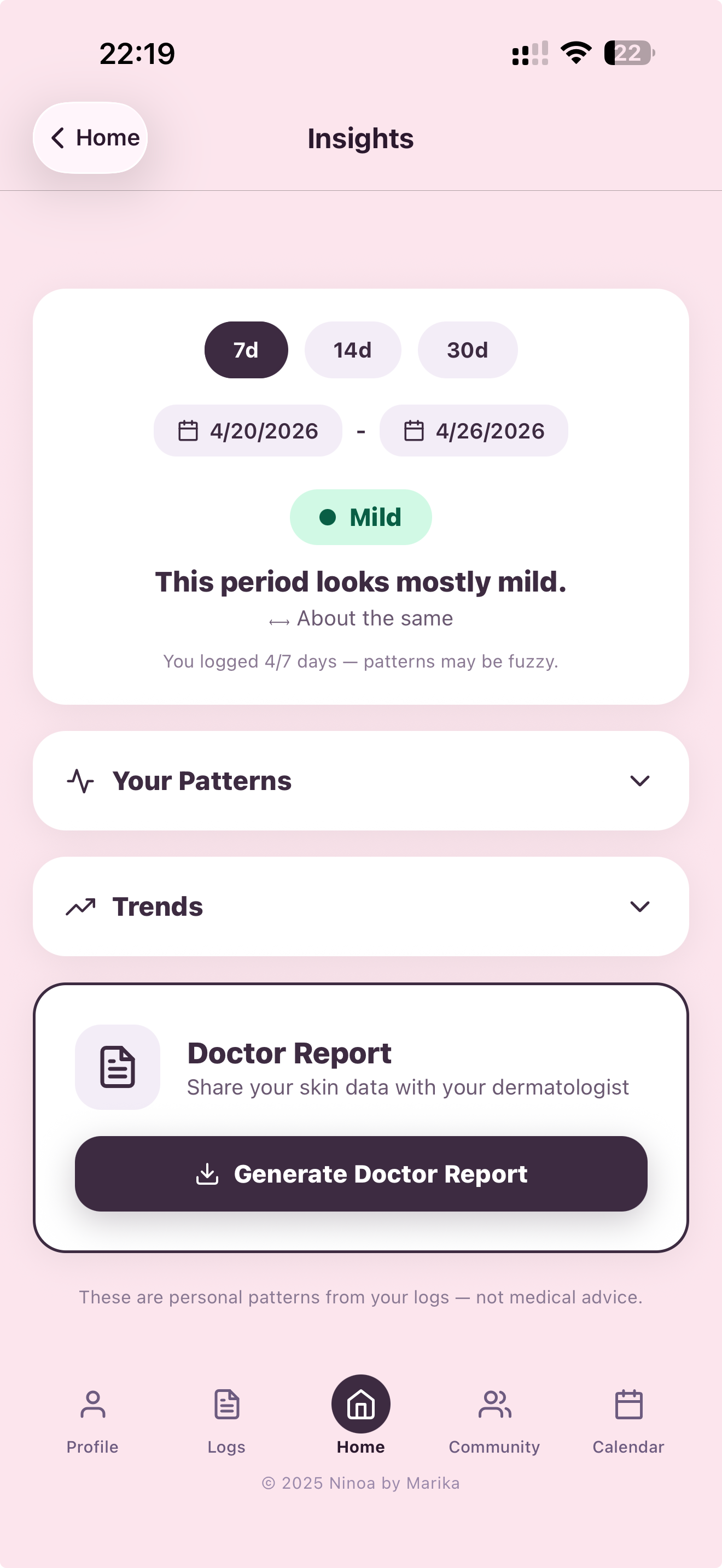Select the 7d time range
722x1568 pixels.
point(246,350)
